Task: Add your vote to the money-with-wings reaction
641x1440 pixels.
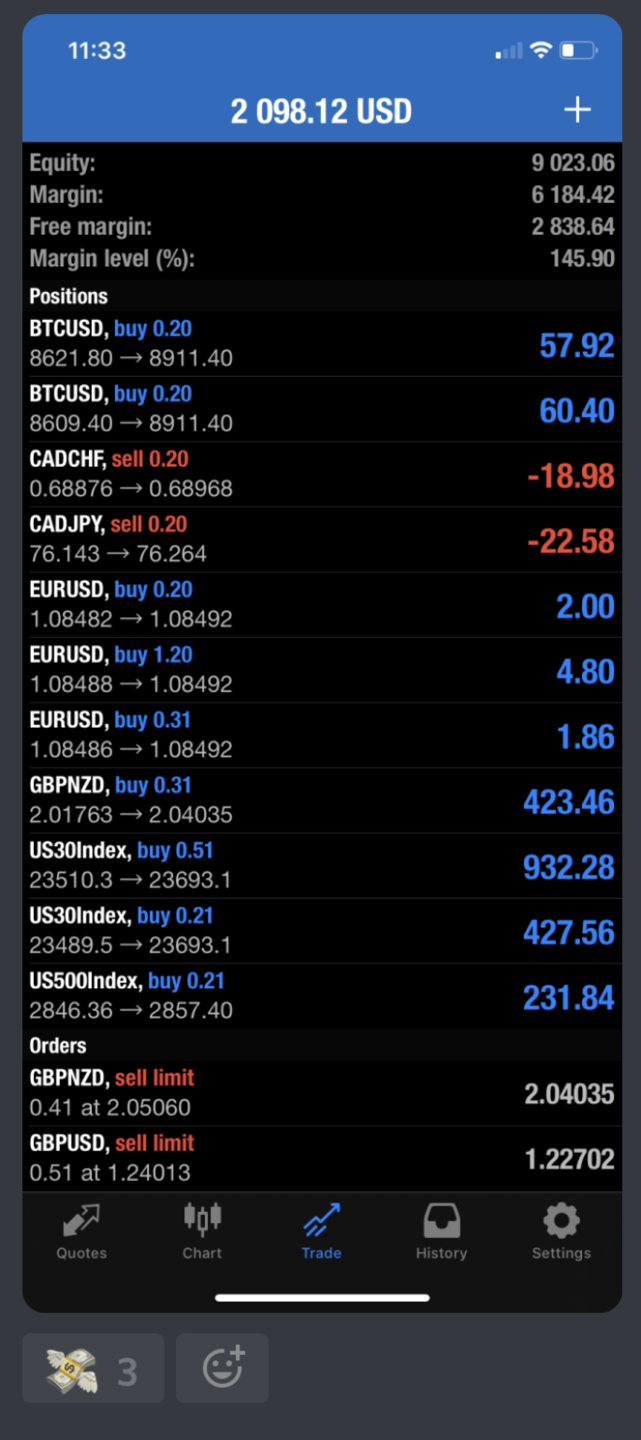Action: tap(93, 1368)
